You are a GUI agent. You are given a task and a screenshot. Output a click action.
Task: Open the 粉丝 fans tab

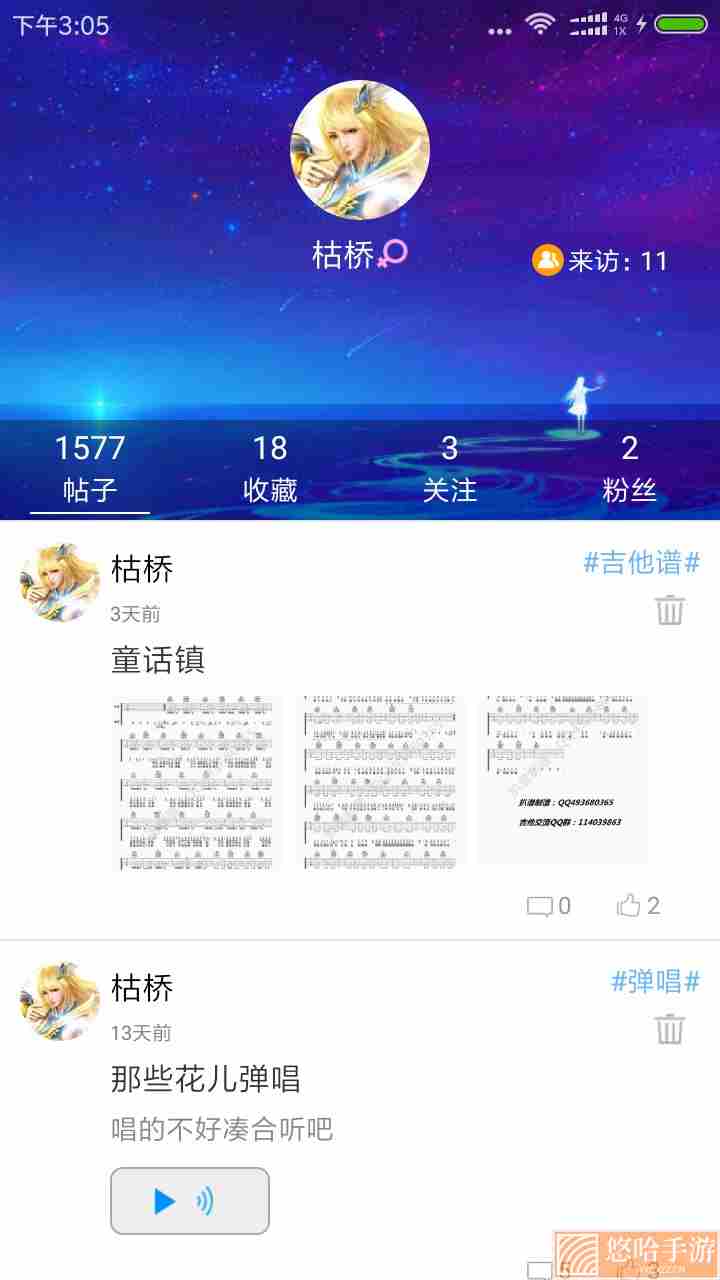[x=630, y=468]
